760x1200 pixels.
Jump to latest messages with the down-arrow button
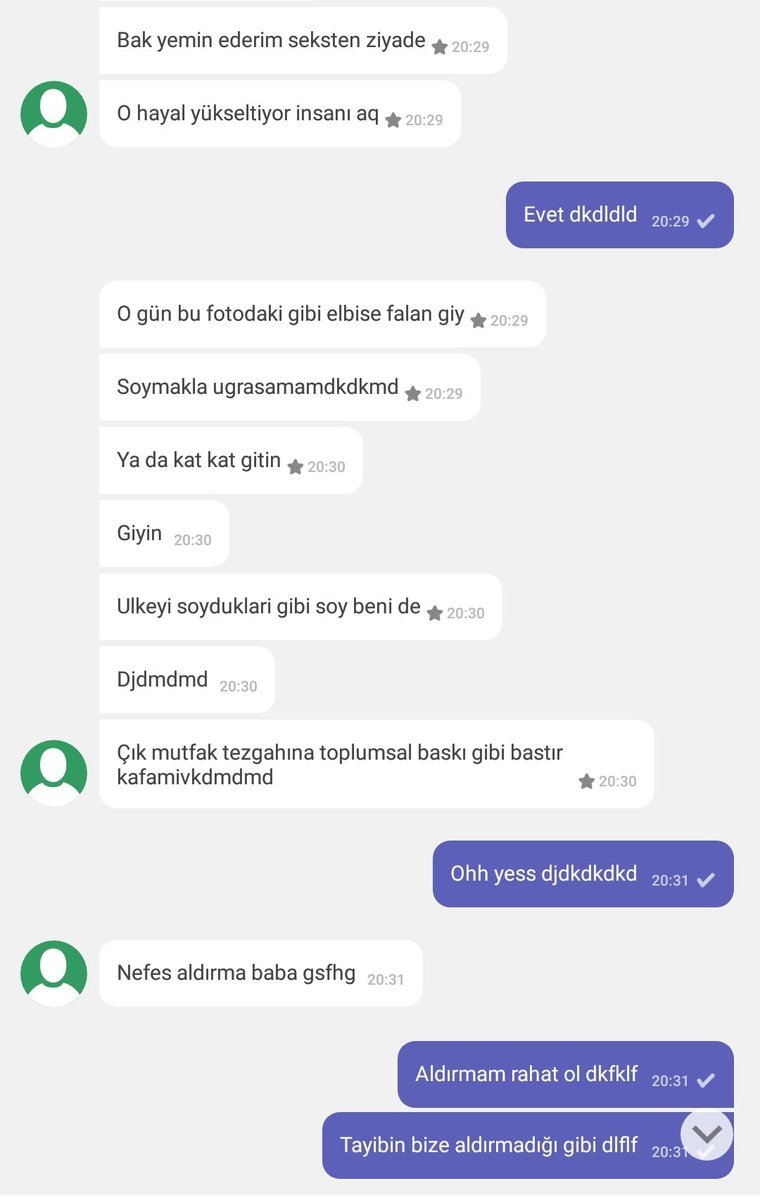[x=707, y=1134]
